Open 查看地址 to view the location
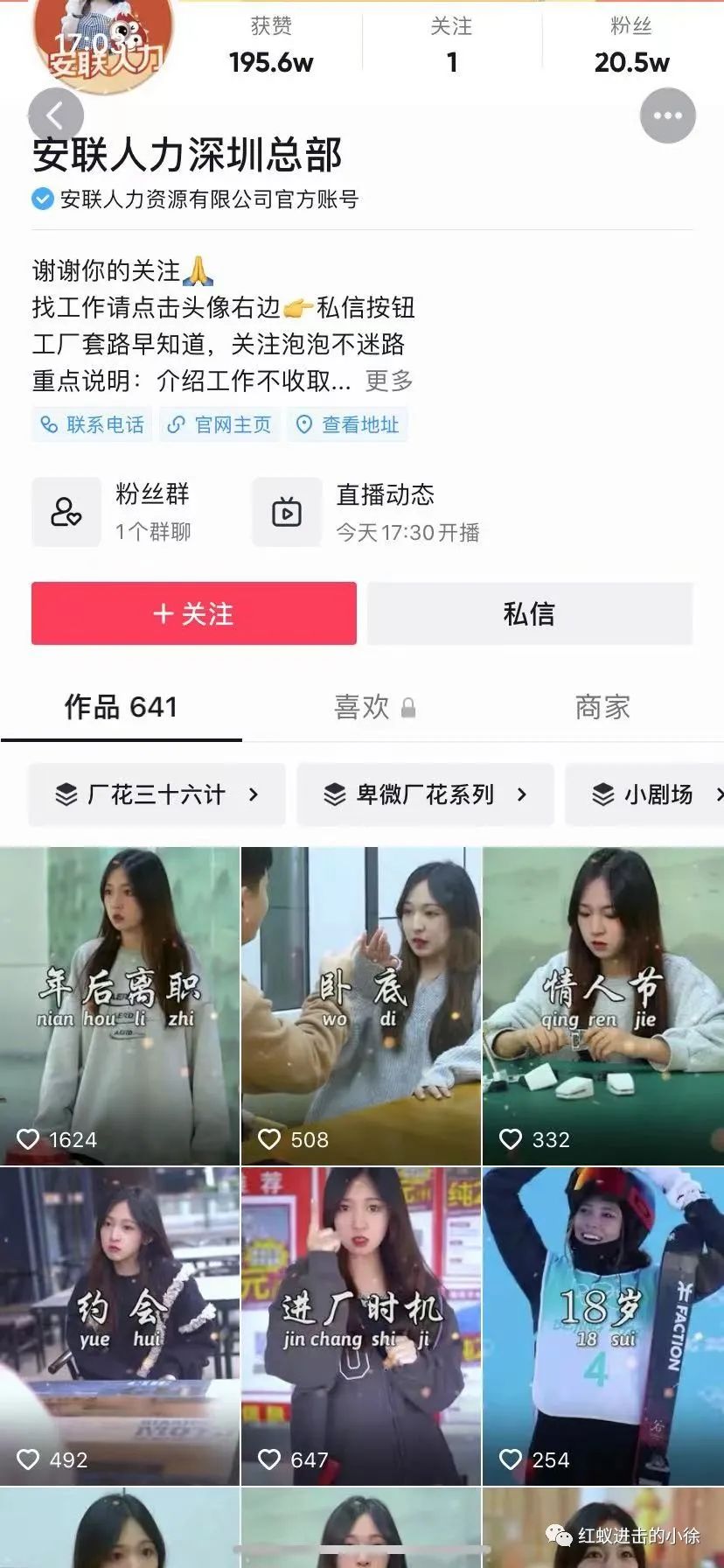 point(348,424)
